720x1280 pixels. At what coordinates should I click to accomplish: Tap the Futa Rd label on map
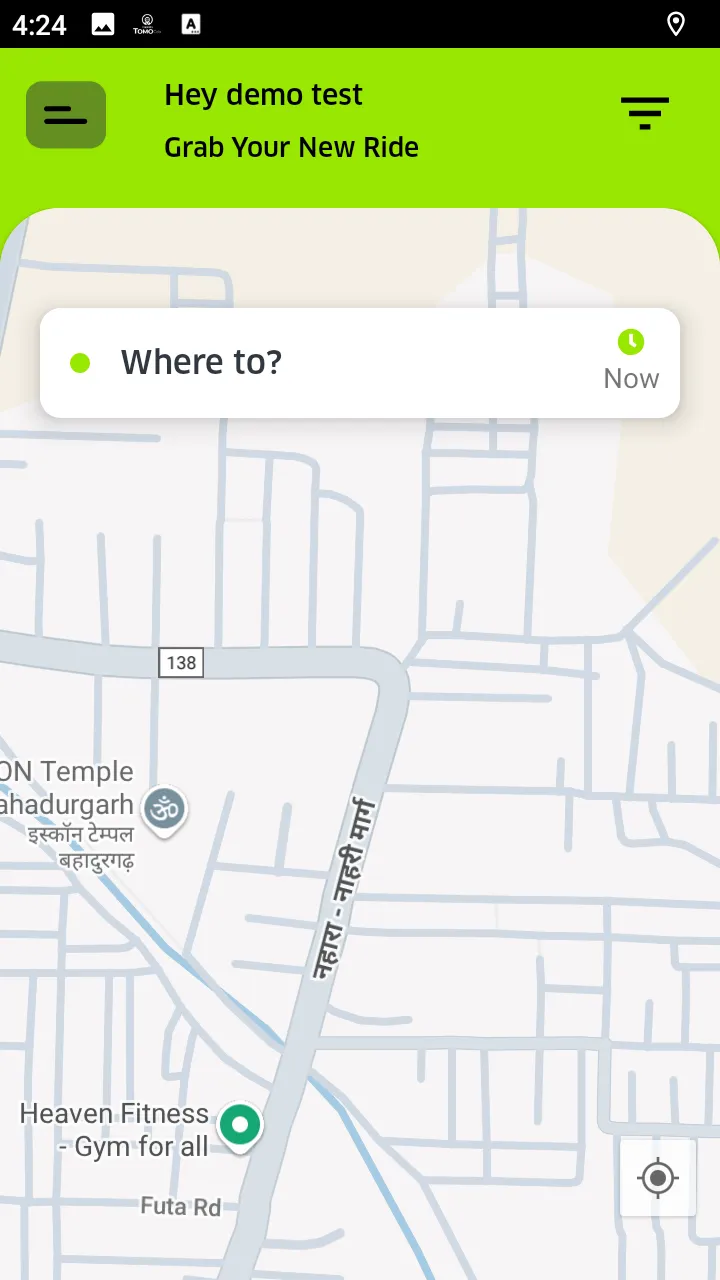click(x=180, y=1206)
